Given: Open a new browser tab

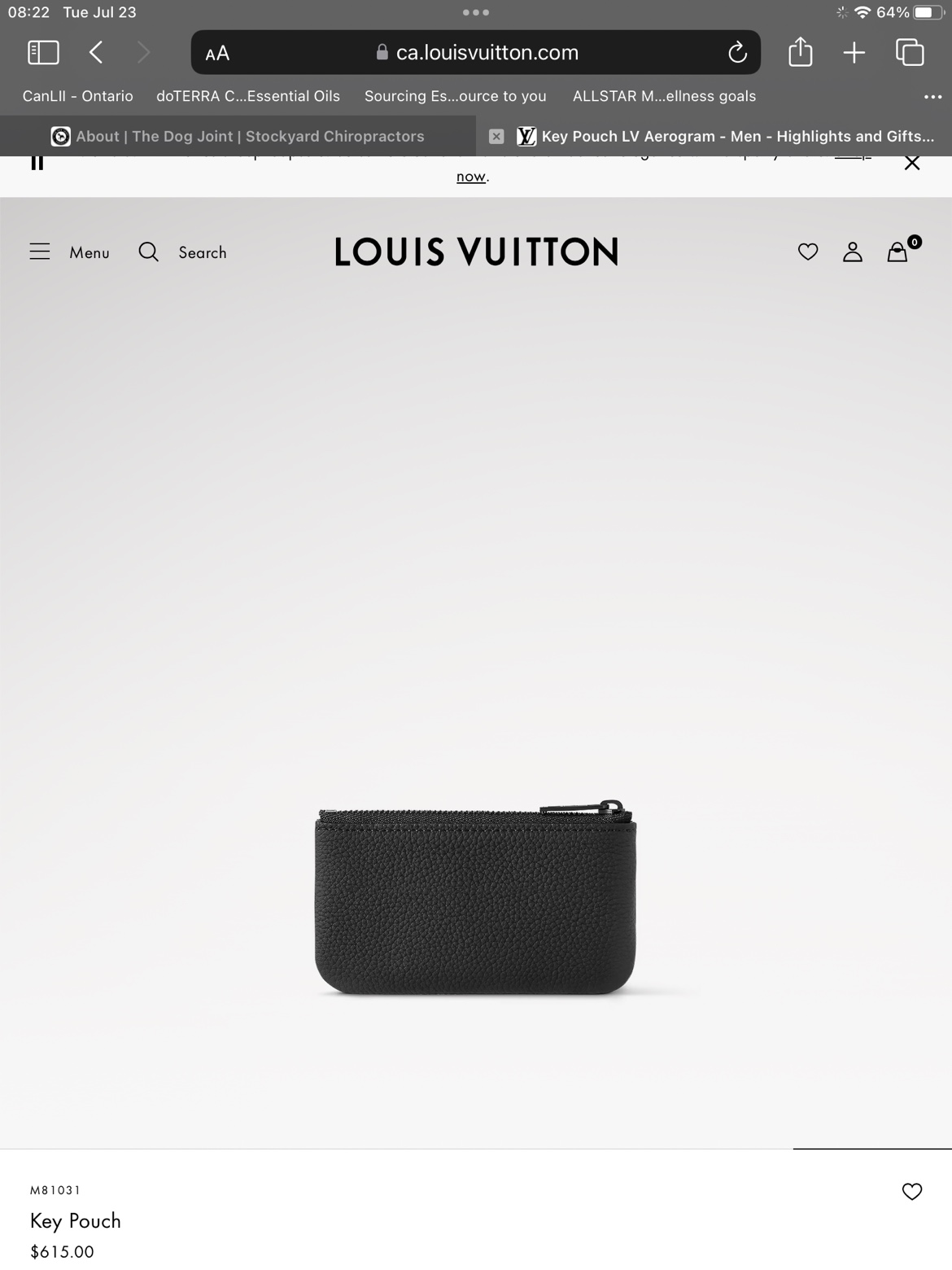Looking at the screenshot, I should (854, 52).
